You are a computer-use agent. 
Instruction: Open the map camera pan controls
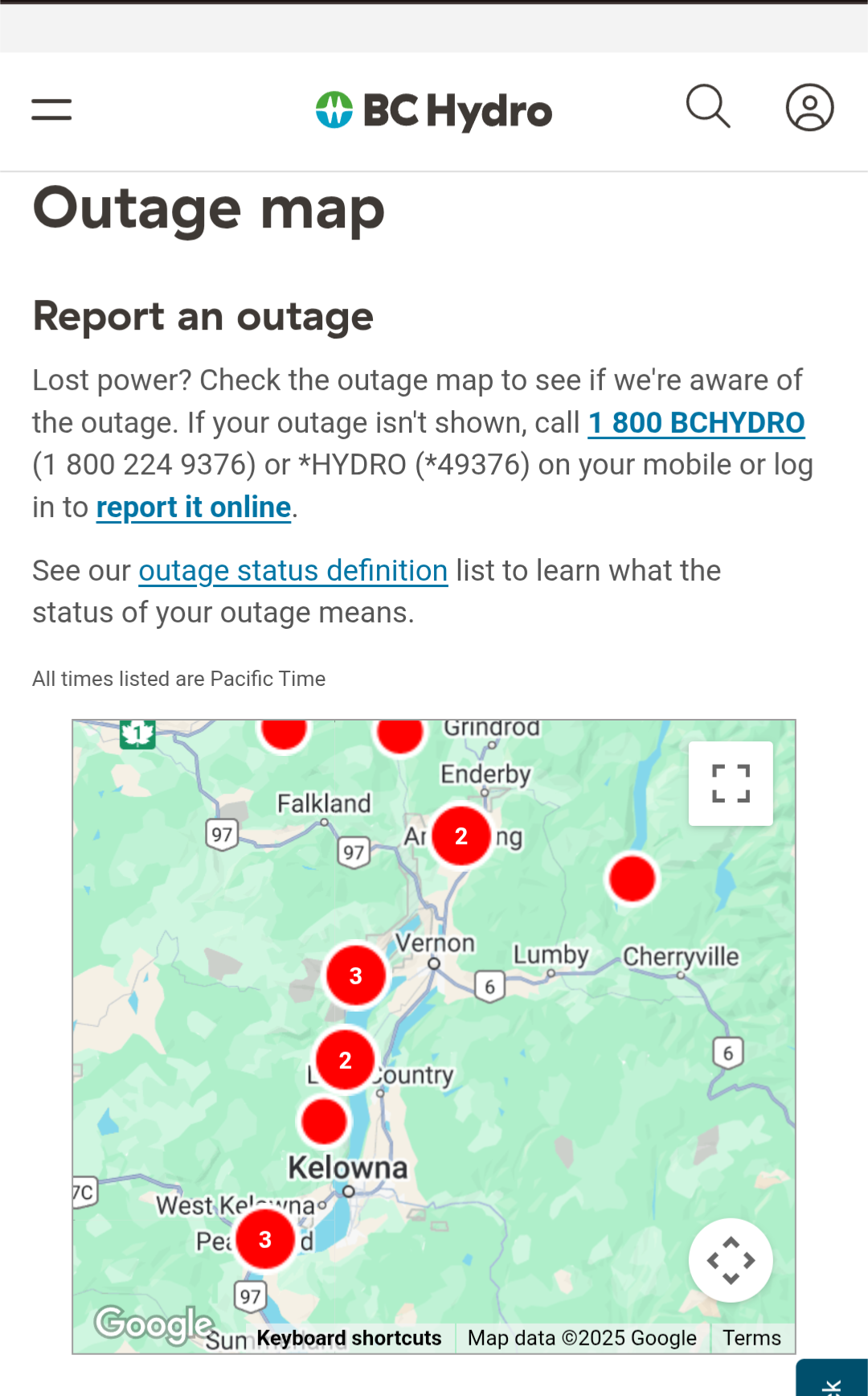click(x=731, y=1260)
